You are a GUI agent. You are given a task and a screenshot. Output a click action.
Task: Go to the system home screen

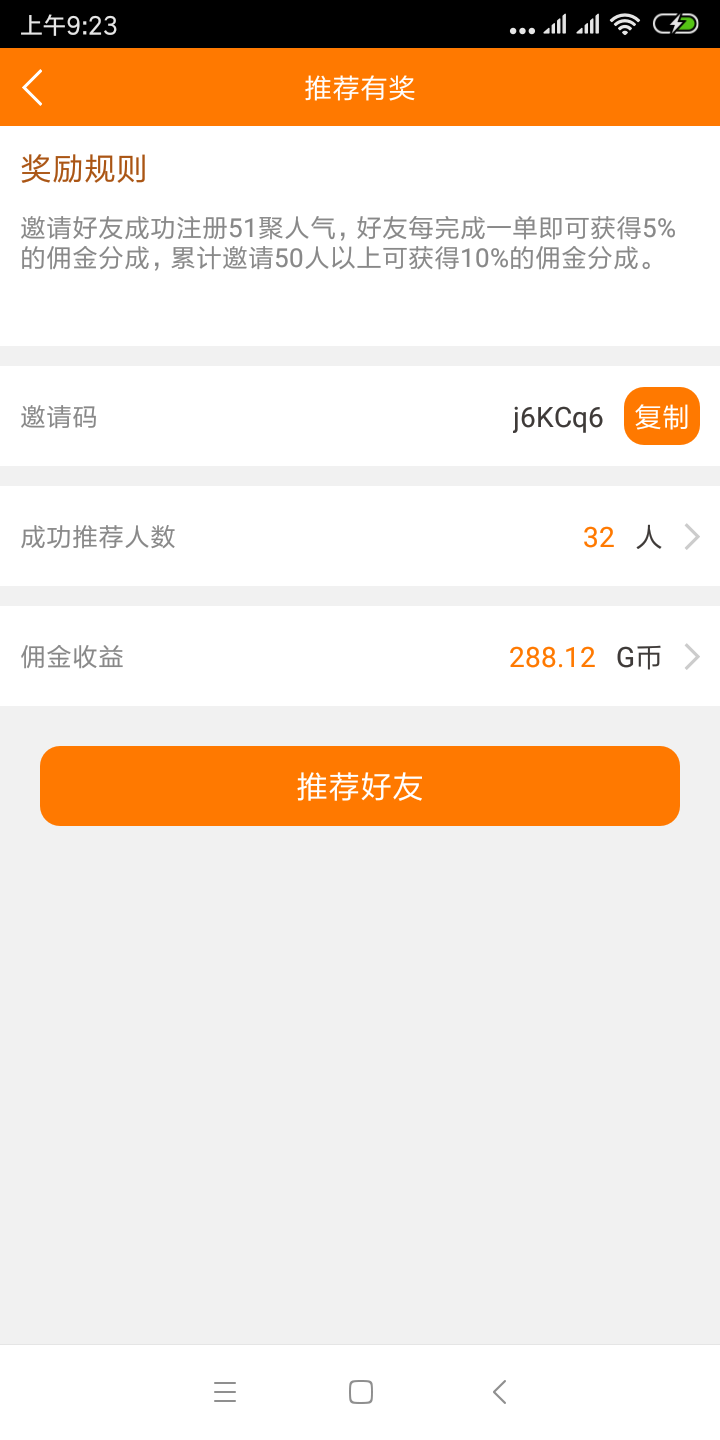click(x=360, y=1392)
